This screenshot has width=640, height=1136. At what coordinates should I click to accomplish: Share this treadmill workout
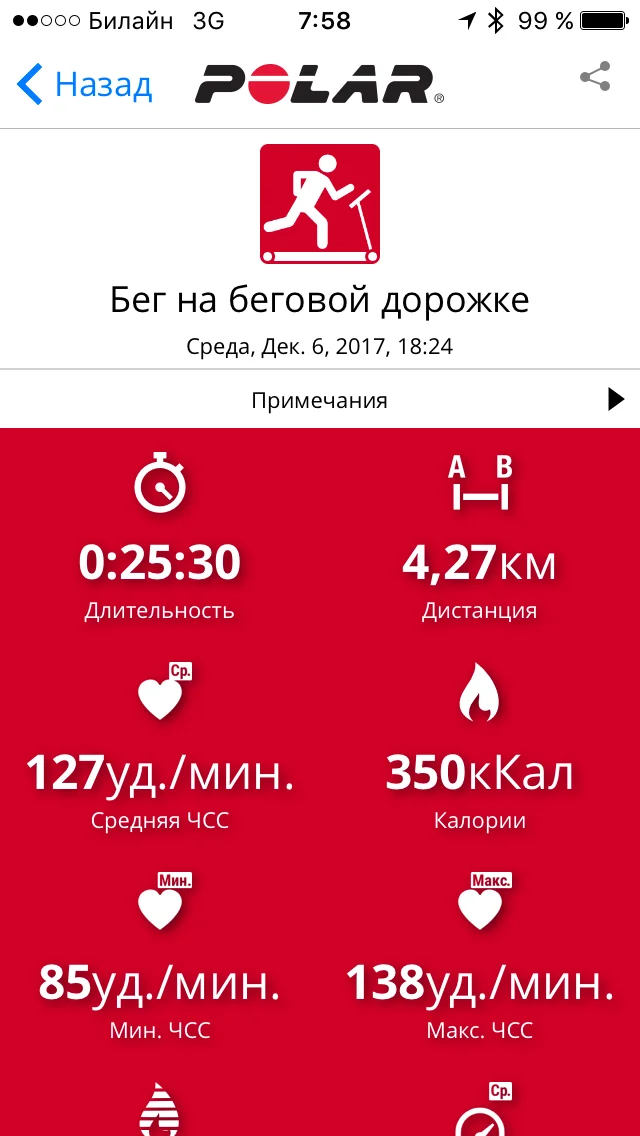595,78
